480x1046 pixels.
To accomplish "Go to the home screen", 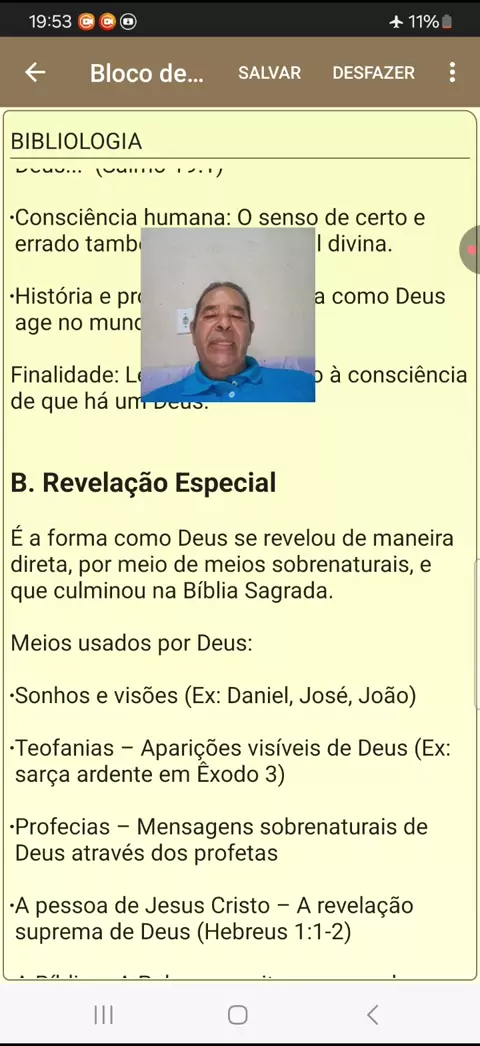I will [237, 1015].
